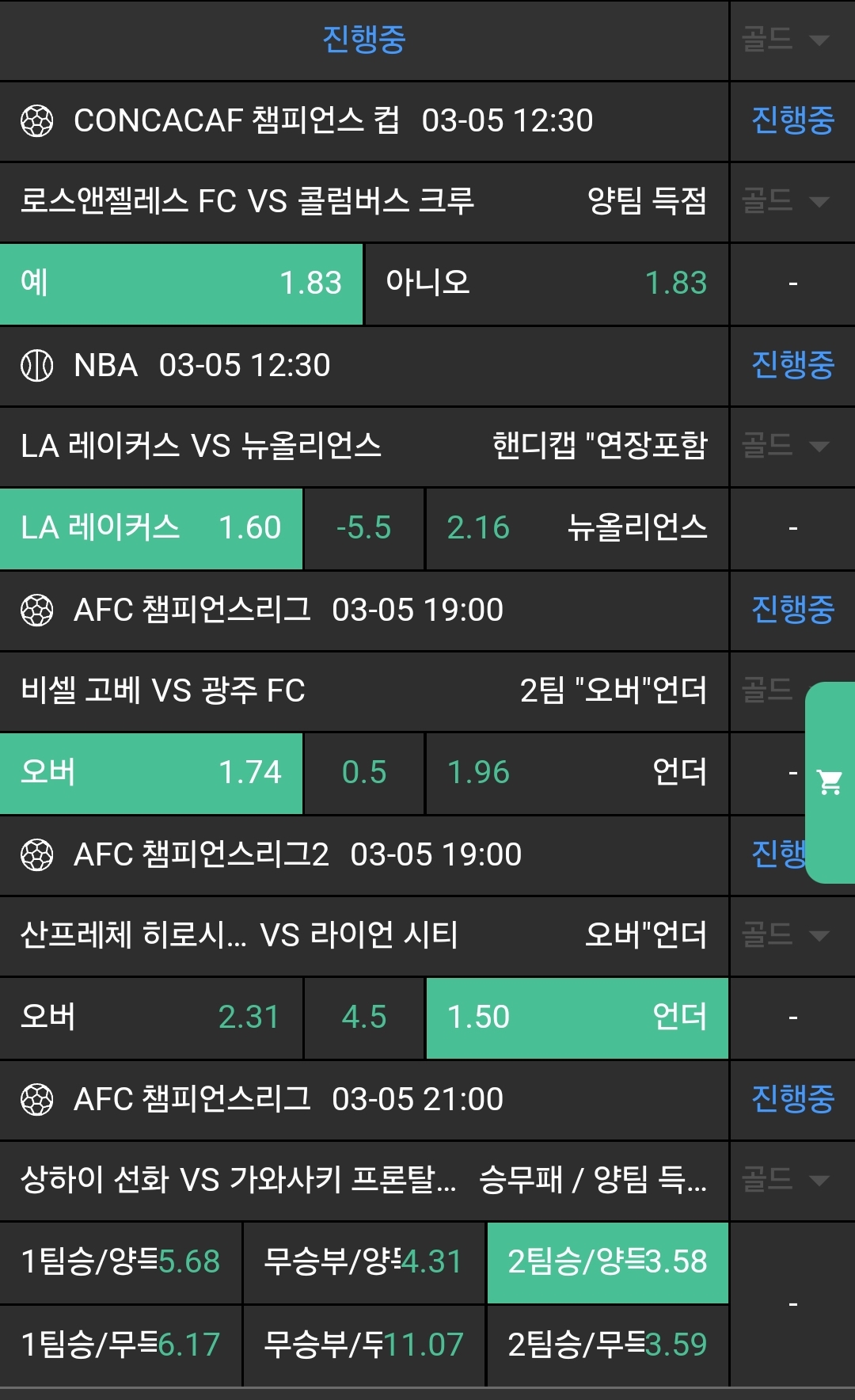Open 골드 dropdown in top header

[x=786, y=40]
